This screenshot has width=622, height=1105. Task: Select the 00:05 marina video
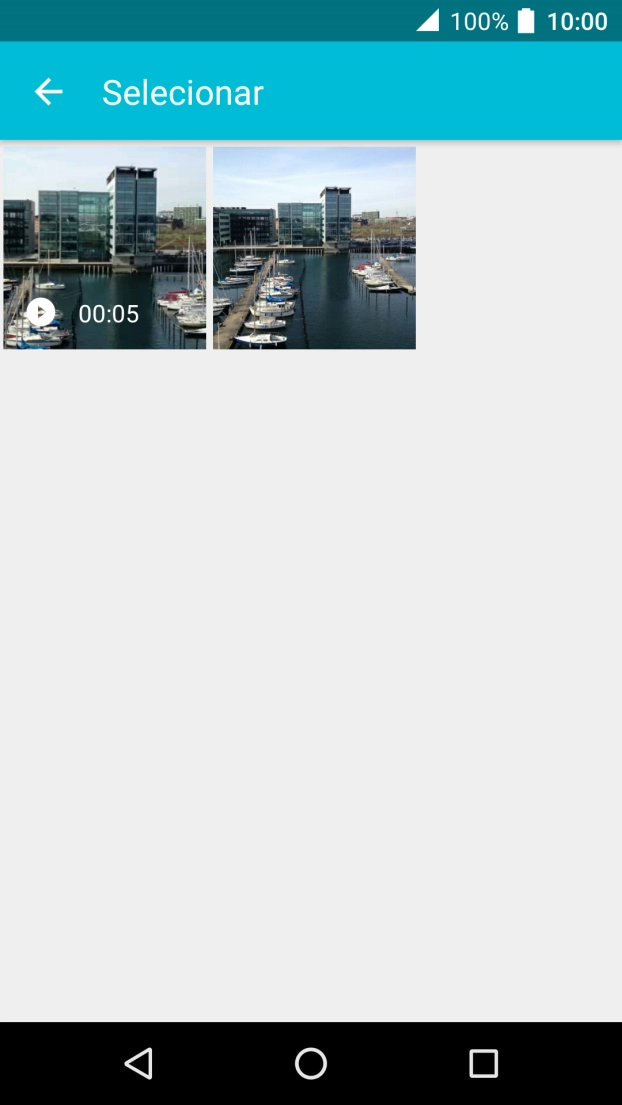(105, 248)
